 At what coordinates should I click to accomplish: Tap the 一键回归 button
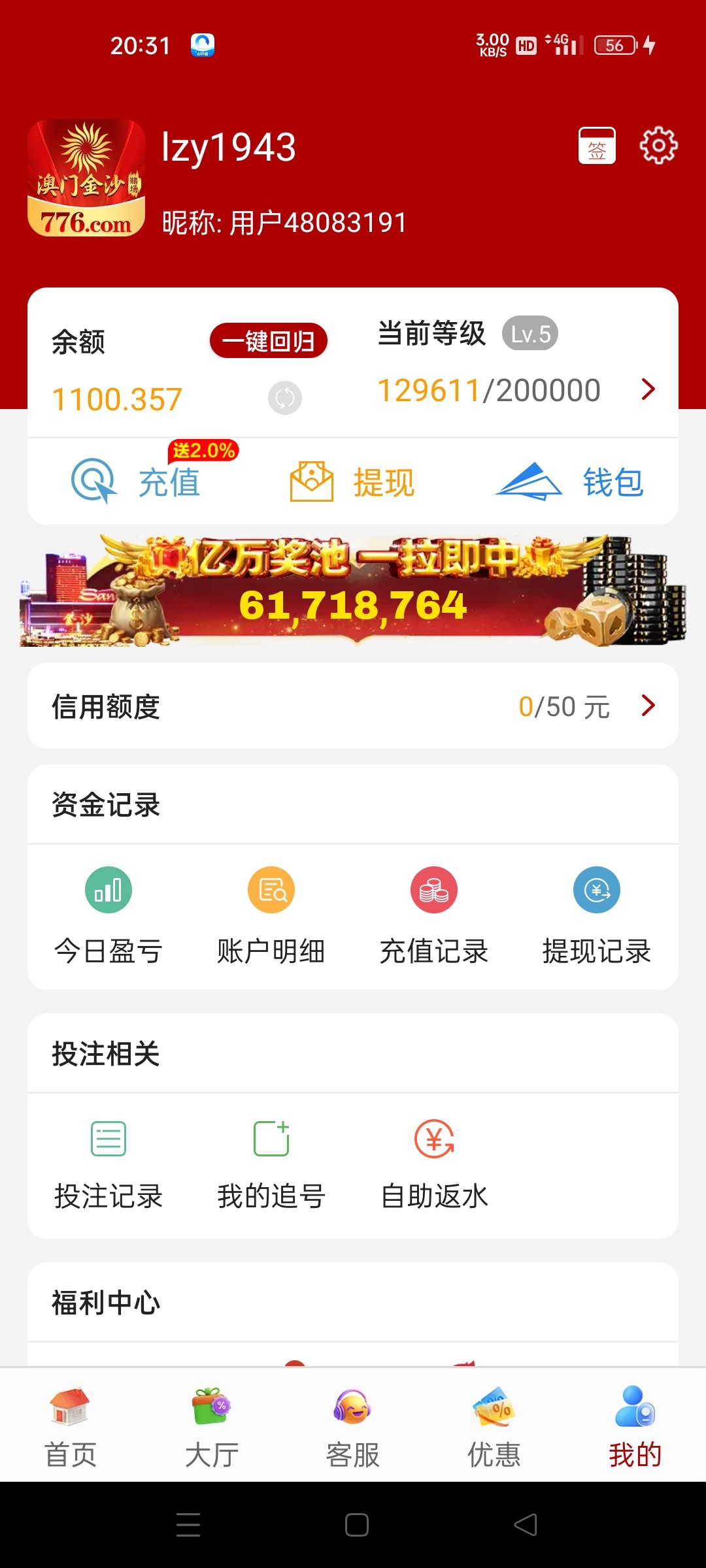pos(268,340)
